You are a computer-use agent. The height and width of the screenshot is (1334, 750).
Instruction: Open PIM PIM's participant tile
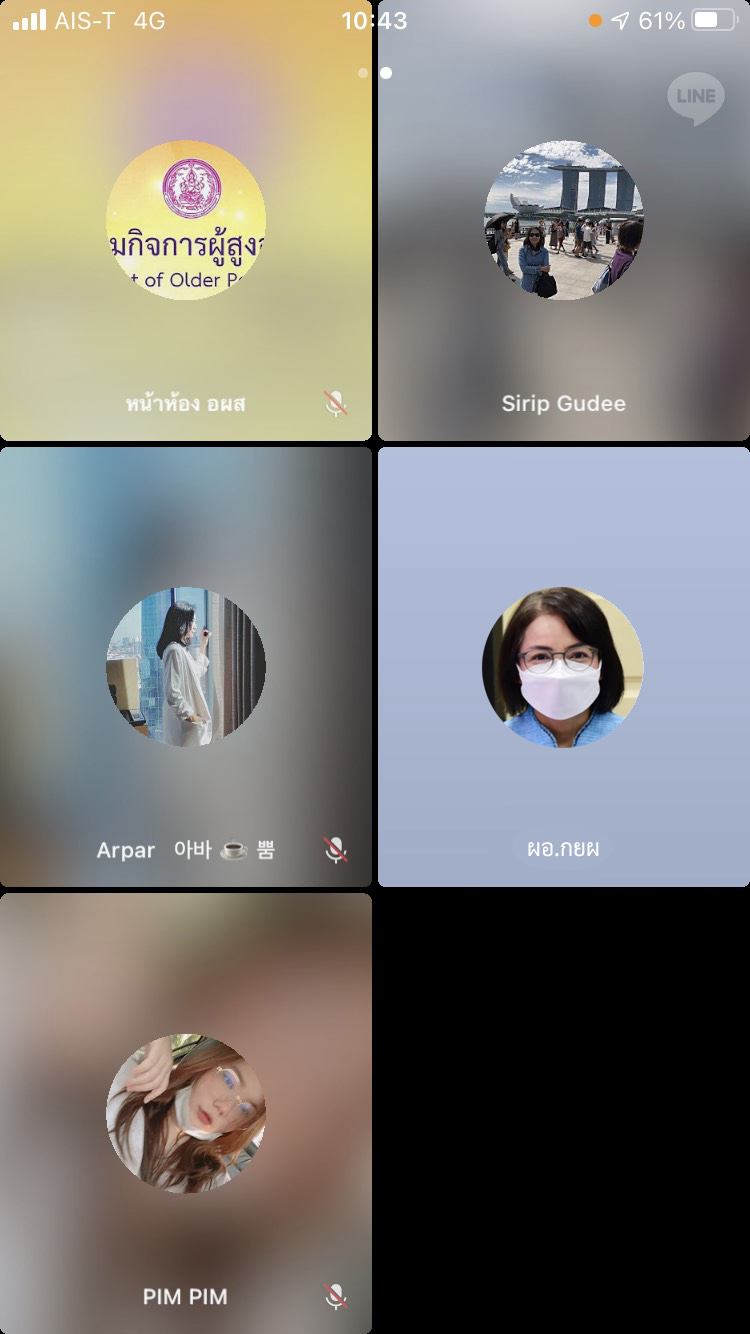pyautogui.click(x=186, y=1113)
